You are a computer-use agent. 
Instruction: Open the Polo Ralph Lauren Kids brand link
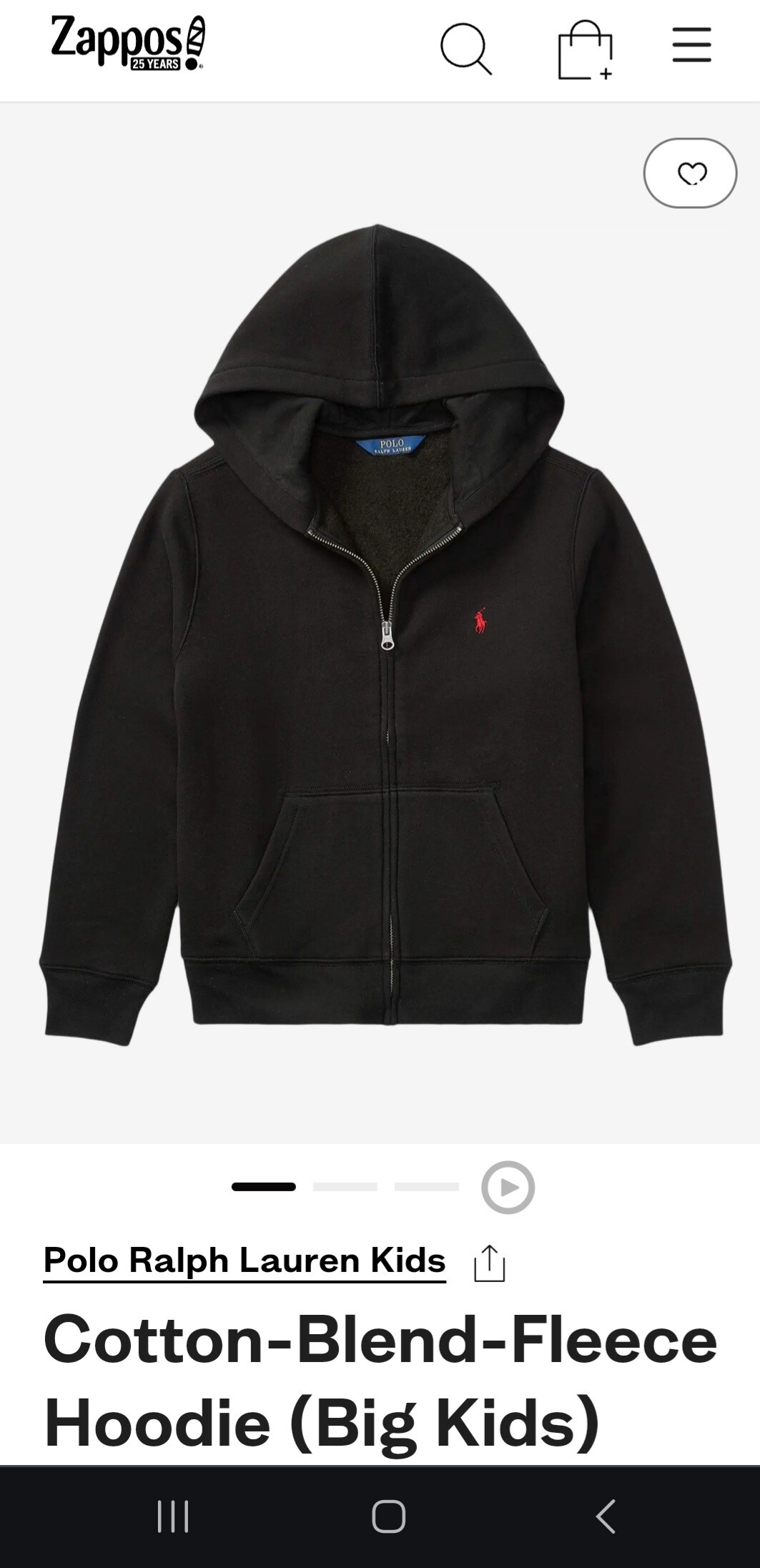245,1261
